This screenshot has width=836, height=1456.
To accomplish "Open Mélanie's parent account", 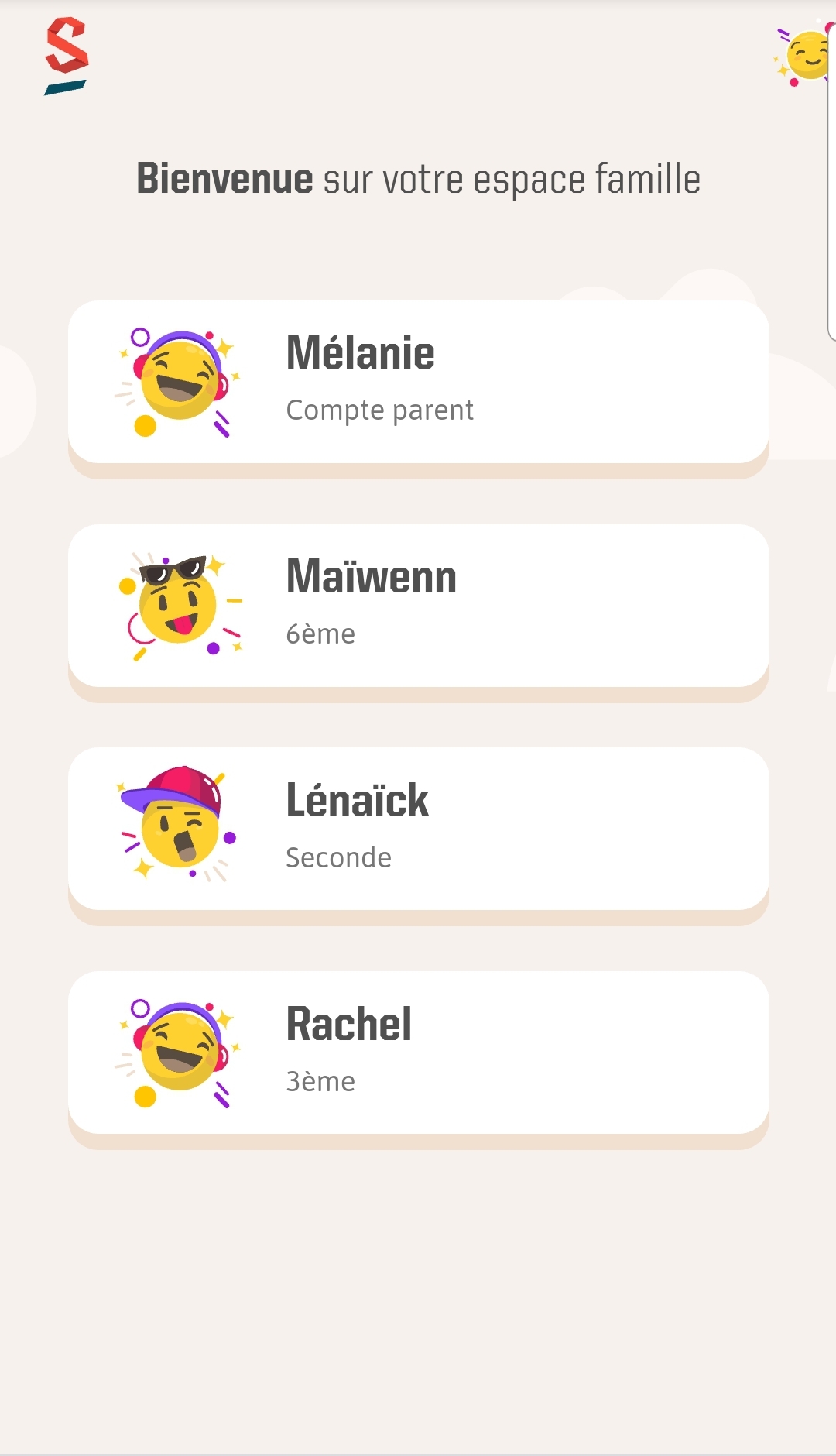I will pos(418,383).
